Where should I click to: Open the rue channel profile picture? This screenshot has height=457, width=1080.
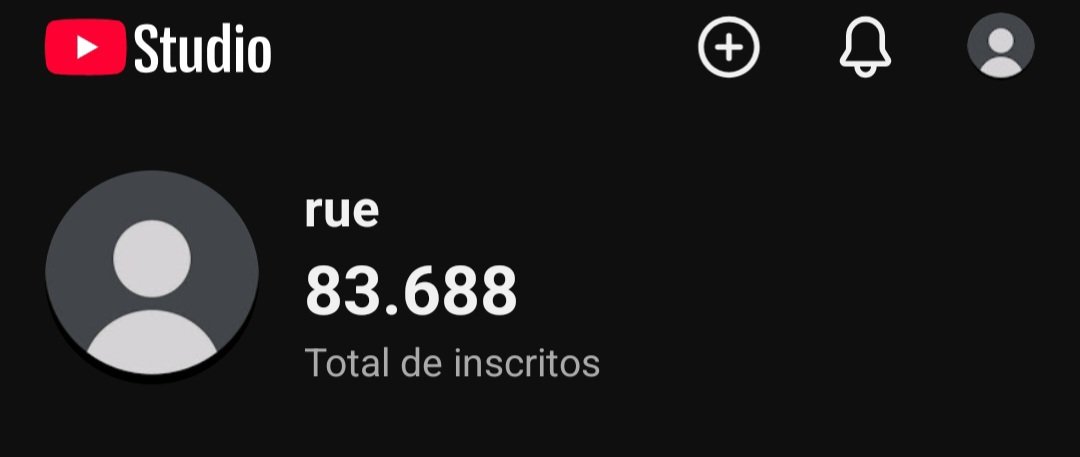point(152,275)
